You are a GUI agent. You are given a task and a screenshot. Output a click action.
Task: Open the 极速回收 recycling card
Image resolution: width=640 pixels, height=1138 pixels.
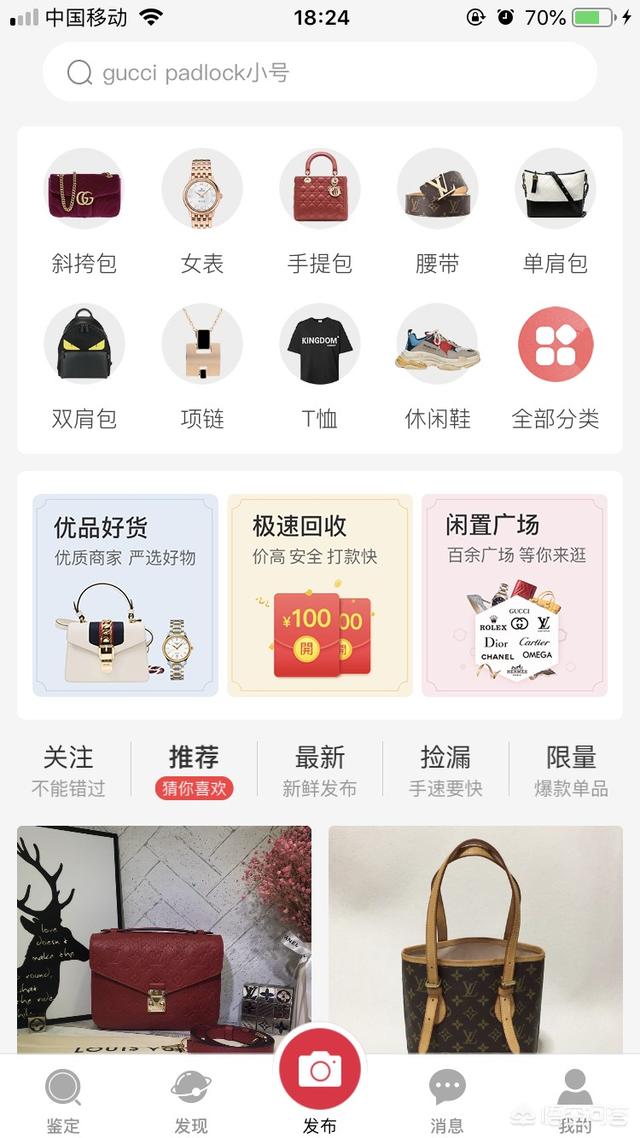point(320,595)
